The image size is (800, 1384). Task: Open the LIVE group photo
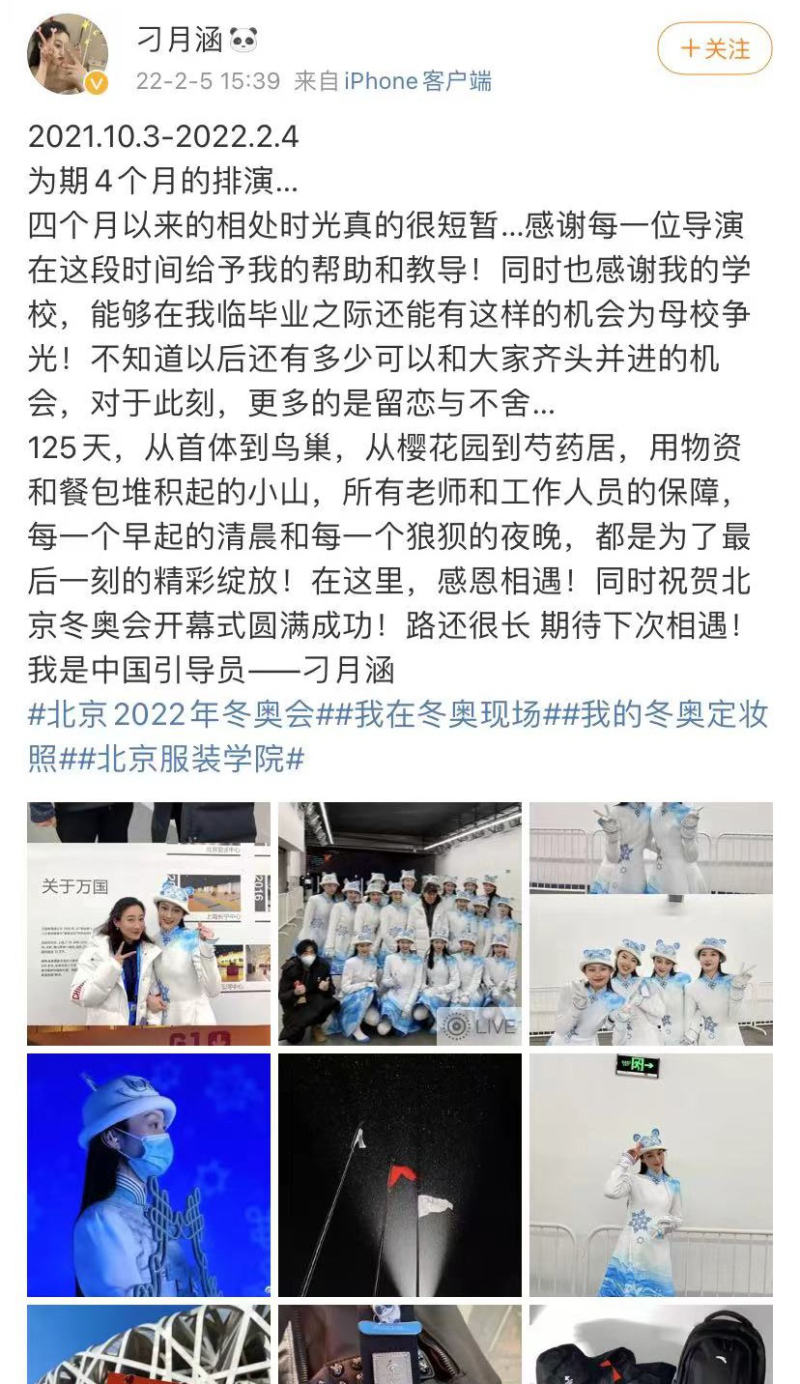[399, 923]
